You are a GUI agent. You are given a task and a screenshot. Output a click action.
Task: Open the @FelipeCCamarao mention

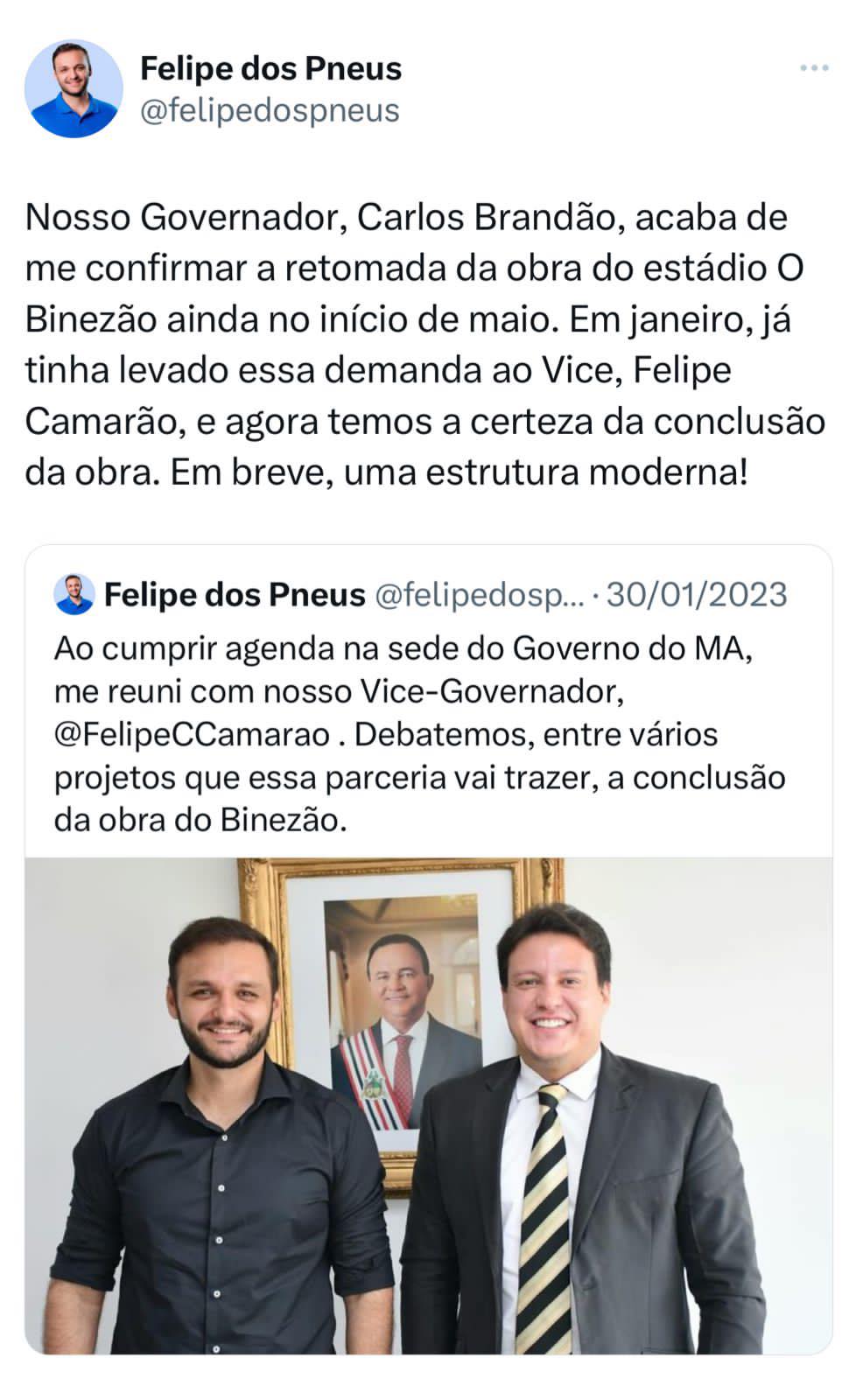pos(192,734)
